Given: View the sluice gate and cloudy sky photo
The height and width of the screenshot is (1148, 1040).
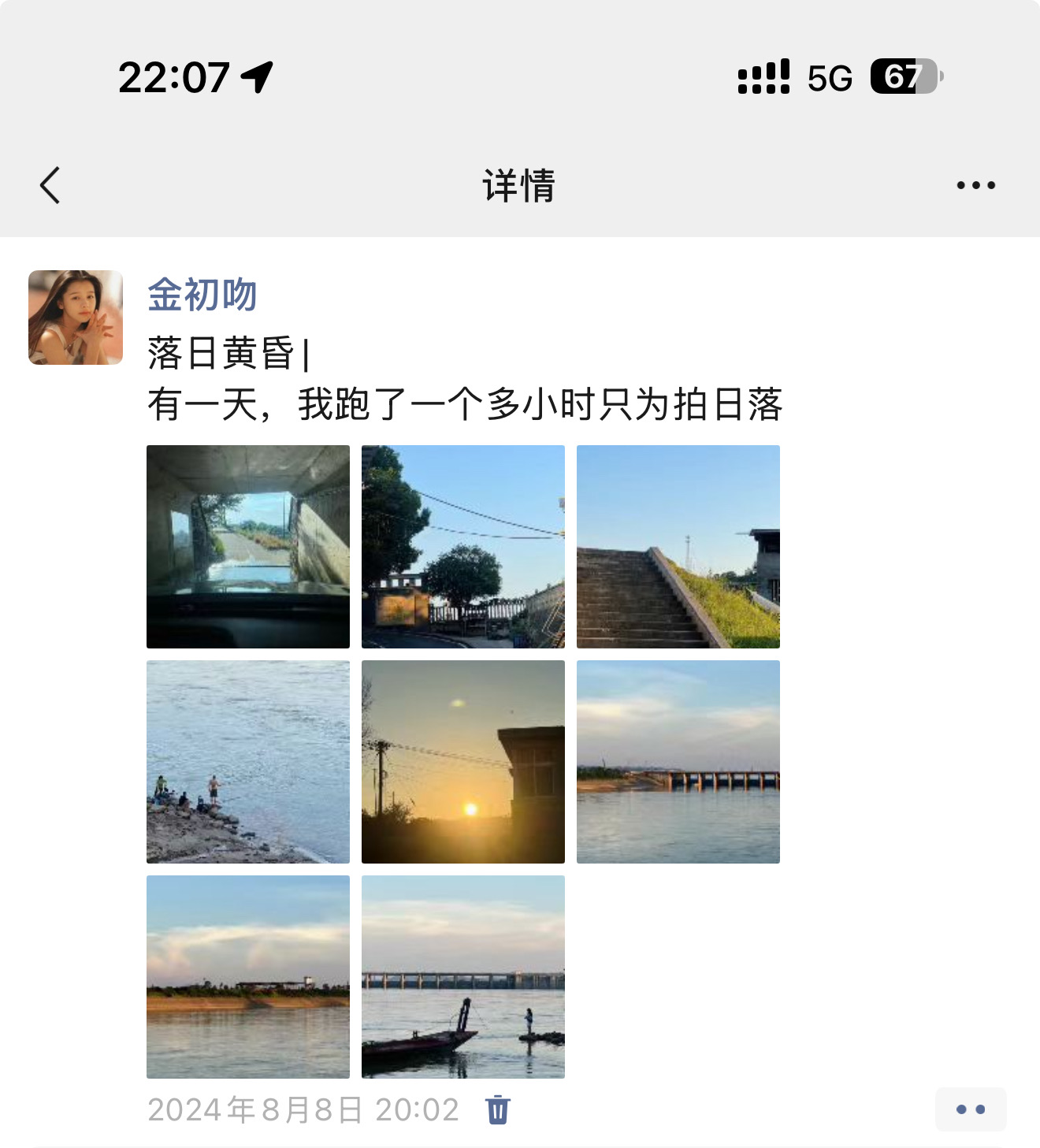Looking at the screenshot, I should pos(678,762).
